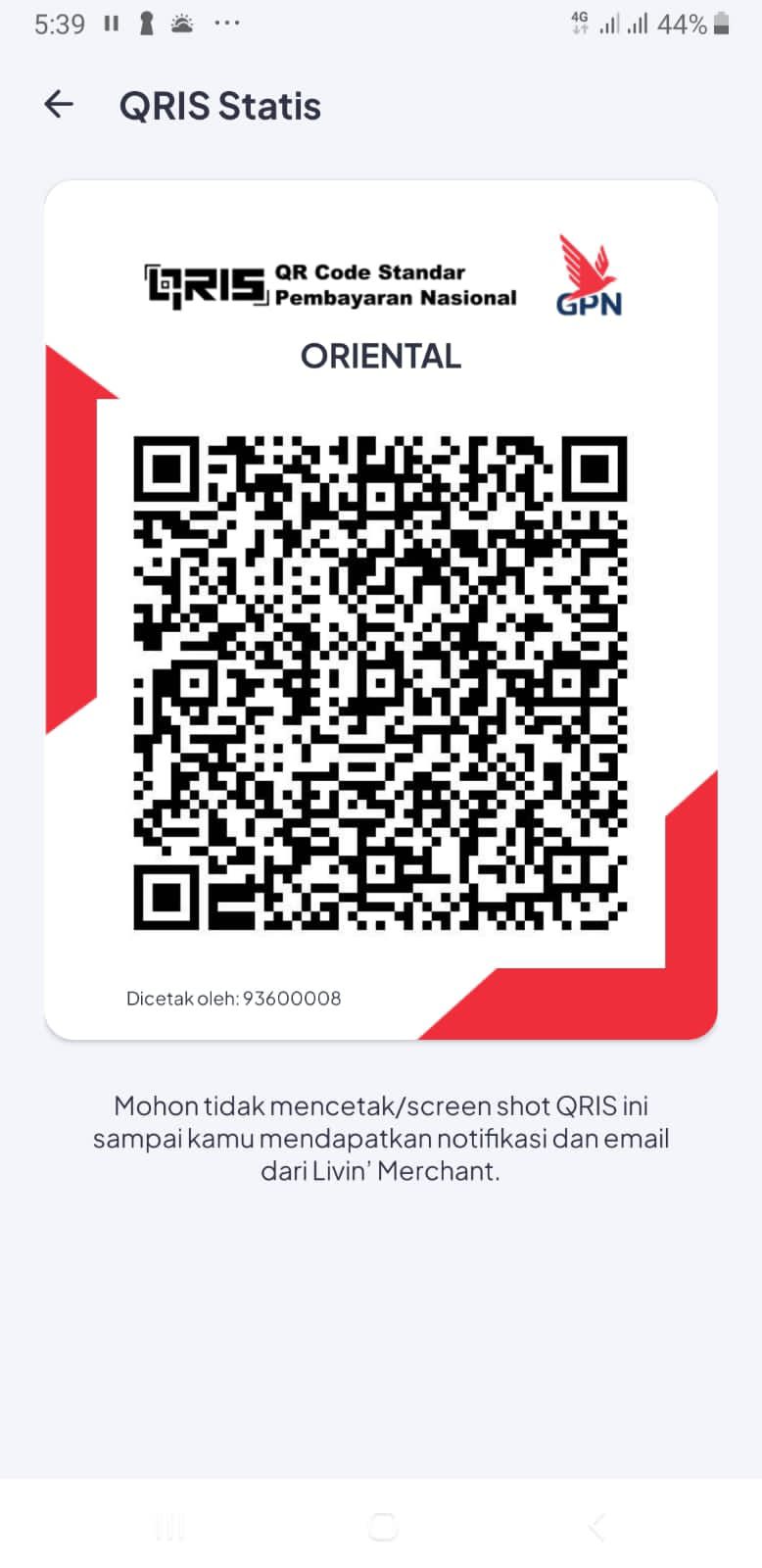Go back from the QRIS Statis screen
This screenshot has height=1568, width=762.
(x=59, y=105)
